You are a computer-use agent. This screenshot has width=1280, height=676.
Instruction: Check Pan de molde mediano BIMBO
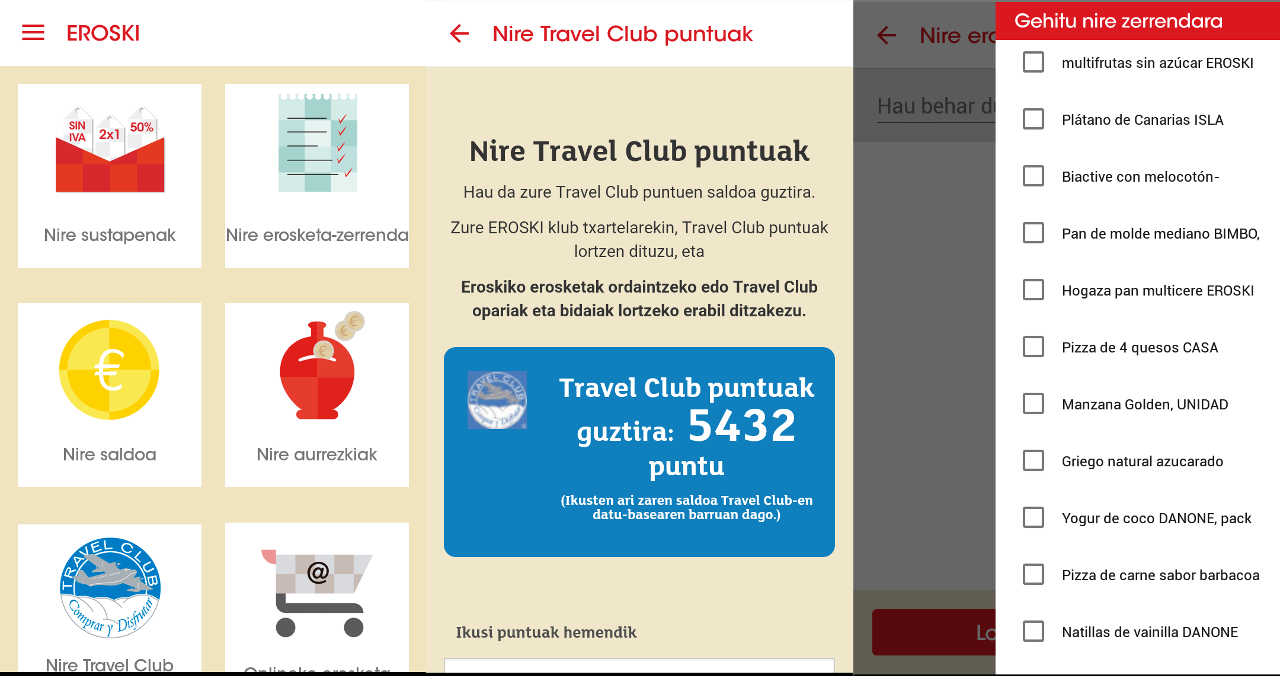point(1033,233)
